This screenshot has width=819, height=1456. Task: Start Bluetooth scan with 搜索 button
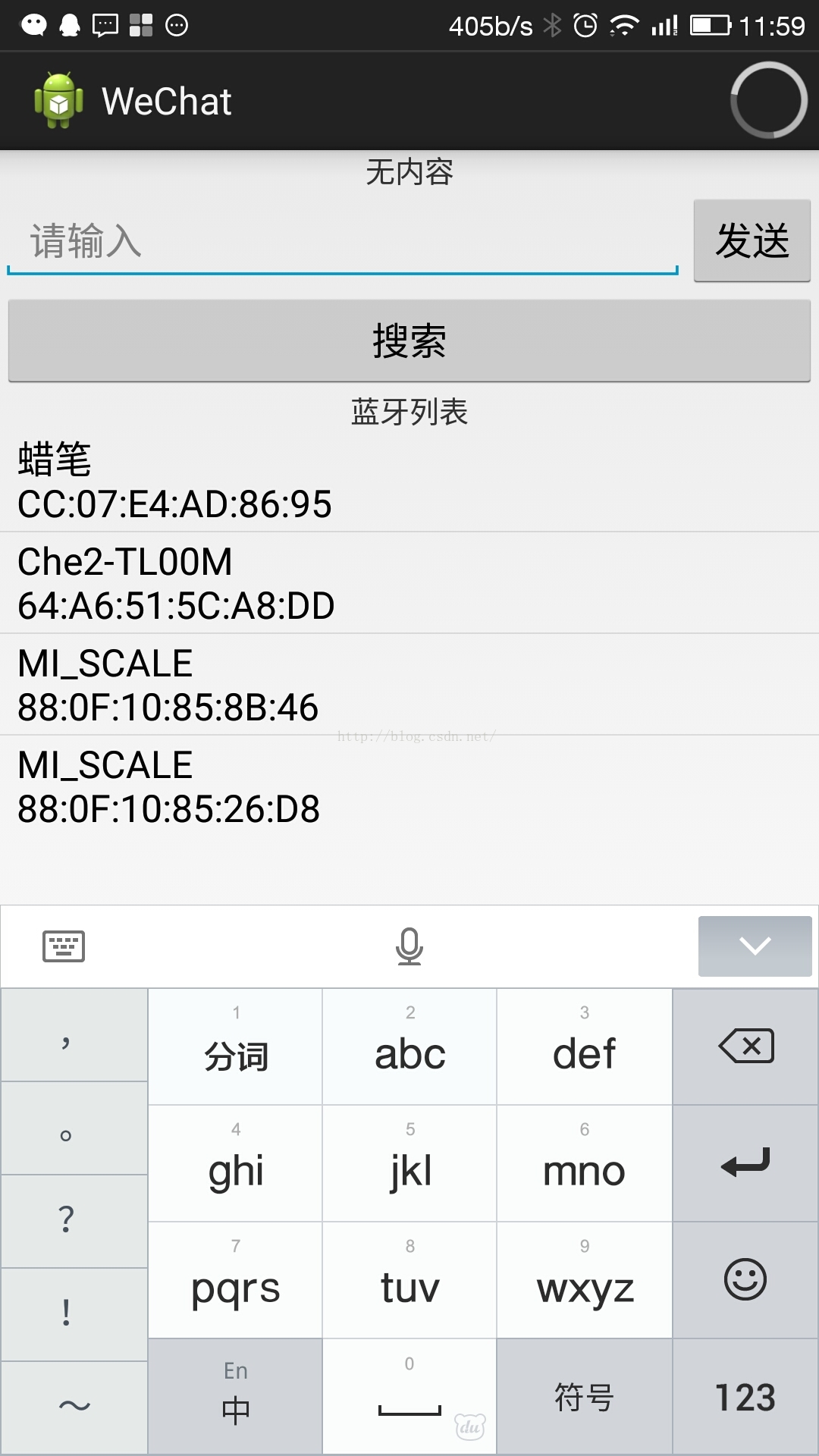pos(409,340)
